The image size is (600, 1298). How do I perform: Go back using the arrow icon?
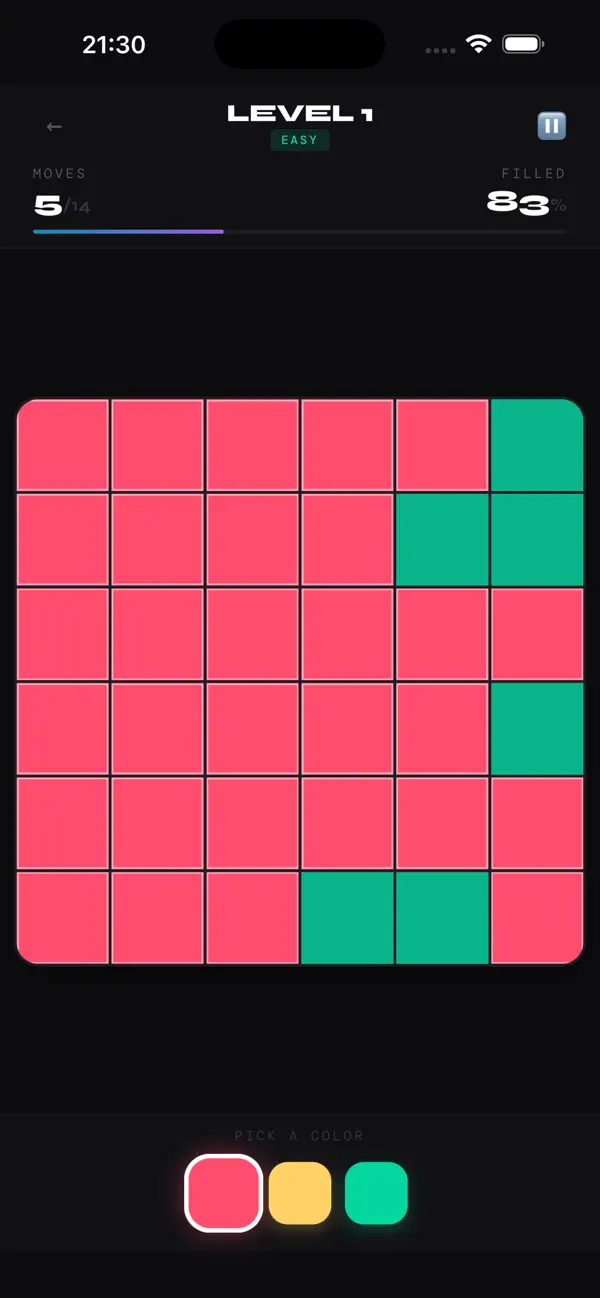tap(54, 127)
